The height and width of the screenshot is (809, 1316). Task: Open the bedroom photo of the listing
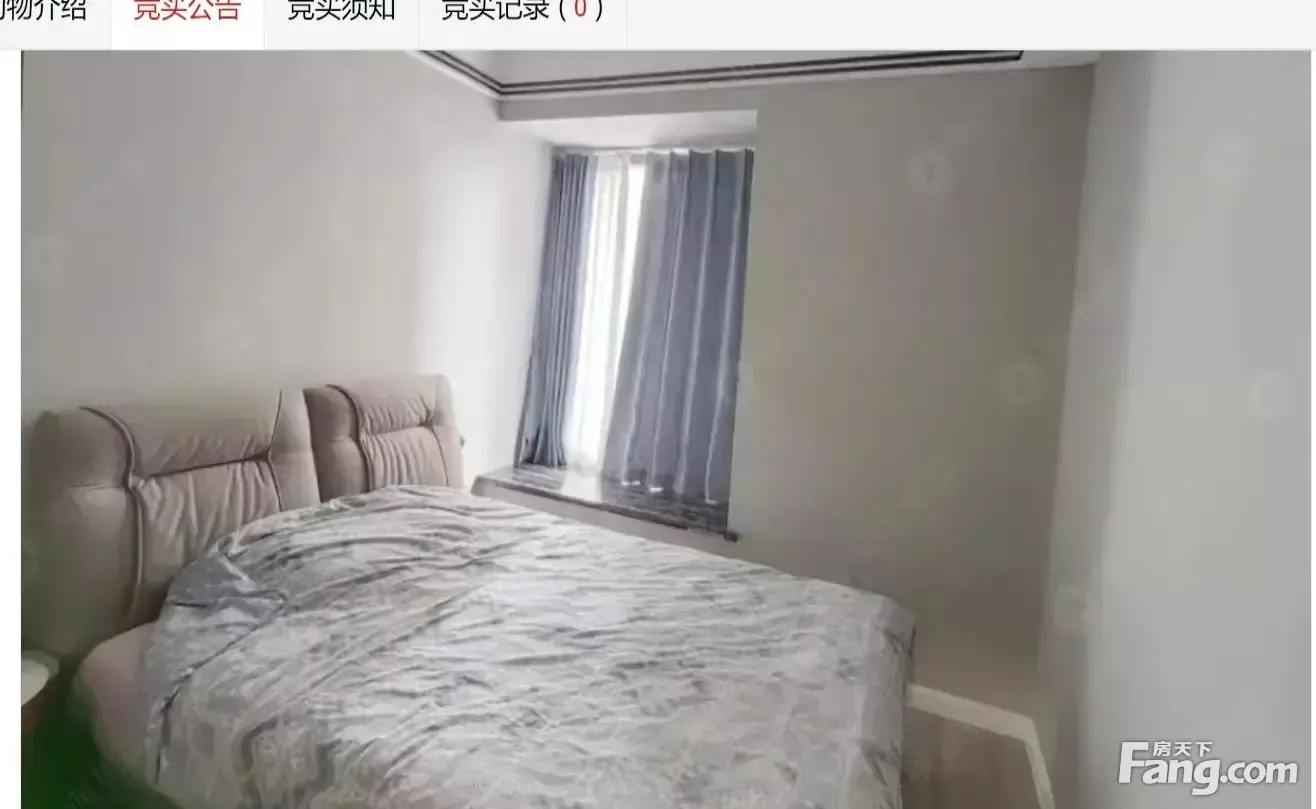click(660, 430)
